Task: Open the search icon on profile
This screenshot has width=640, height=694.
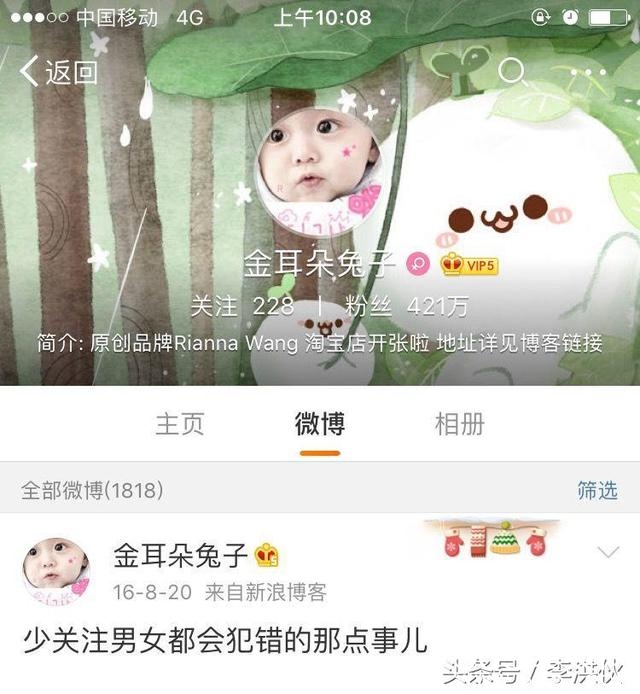Action: tap(512, 71)
